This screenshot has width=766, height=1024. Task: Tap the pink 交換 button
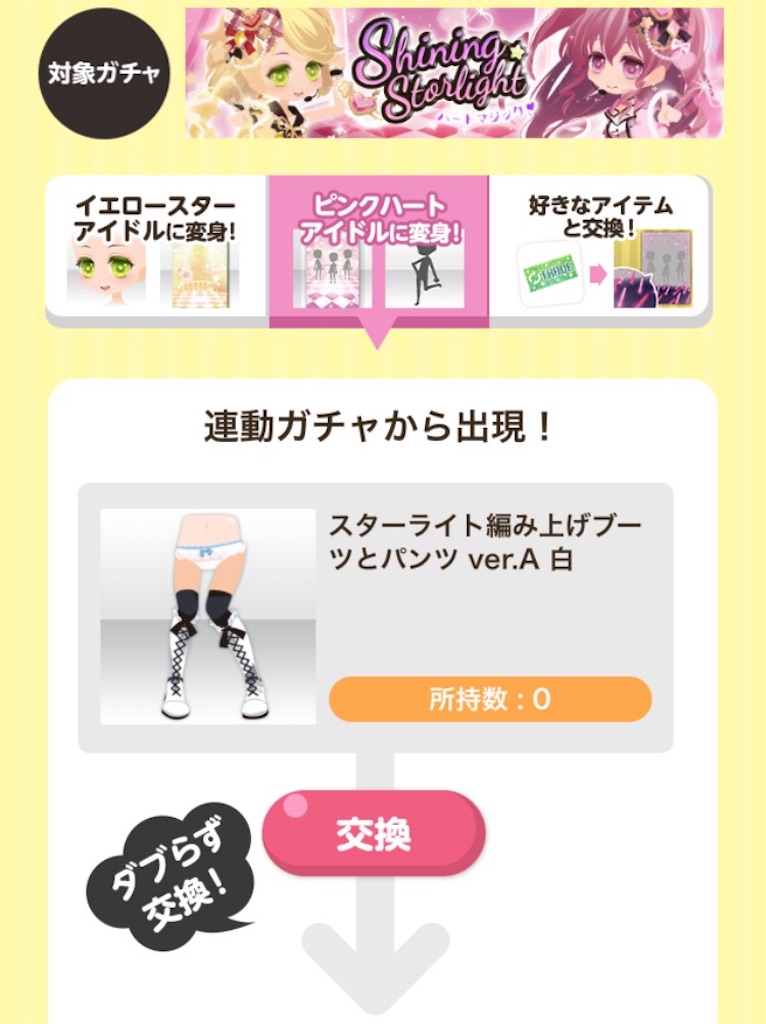pyautogui.click(x=374, y=834)
